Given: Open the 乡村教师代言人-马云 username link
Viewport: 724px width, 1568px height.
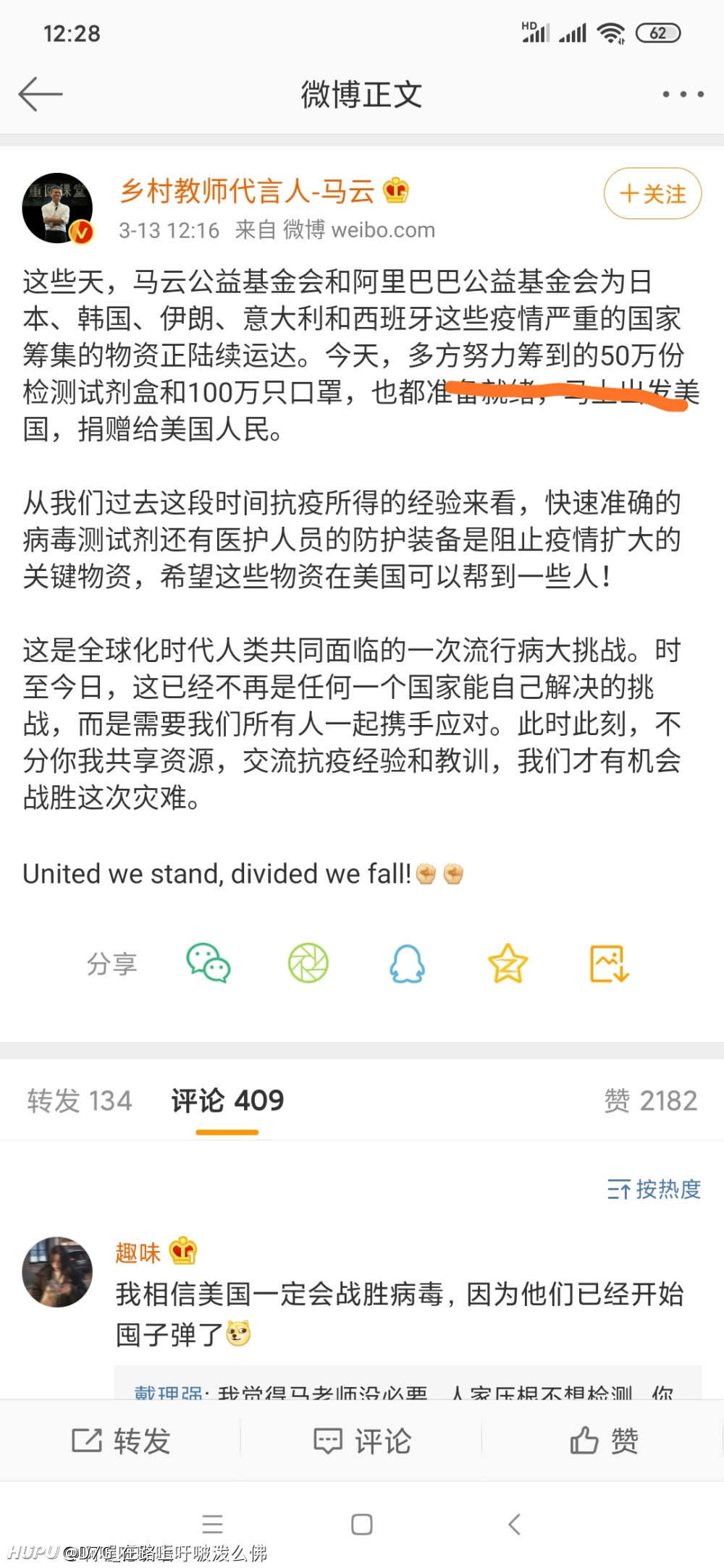Looking at the screenshot, I should point(247,191).
